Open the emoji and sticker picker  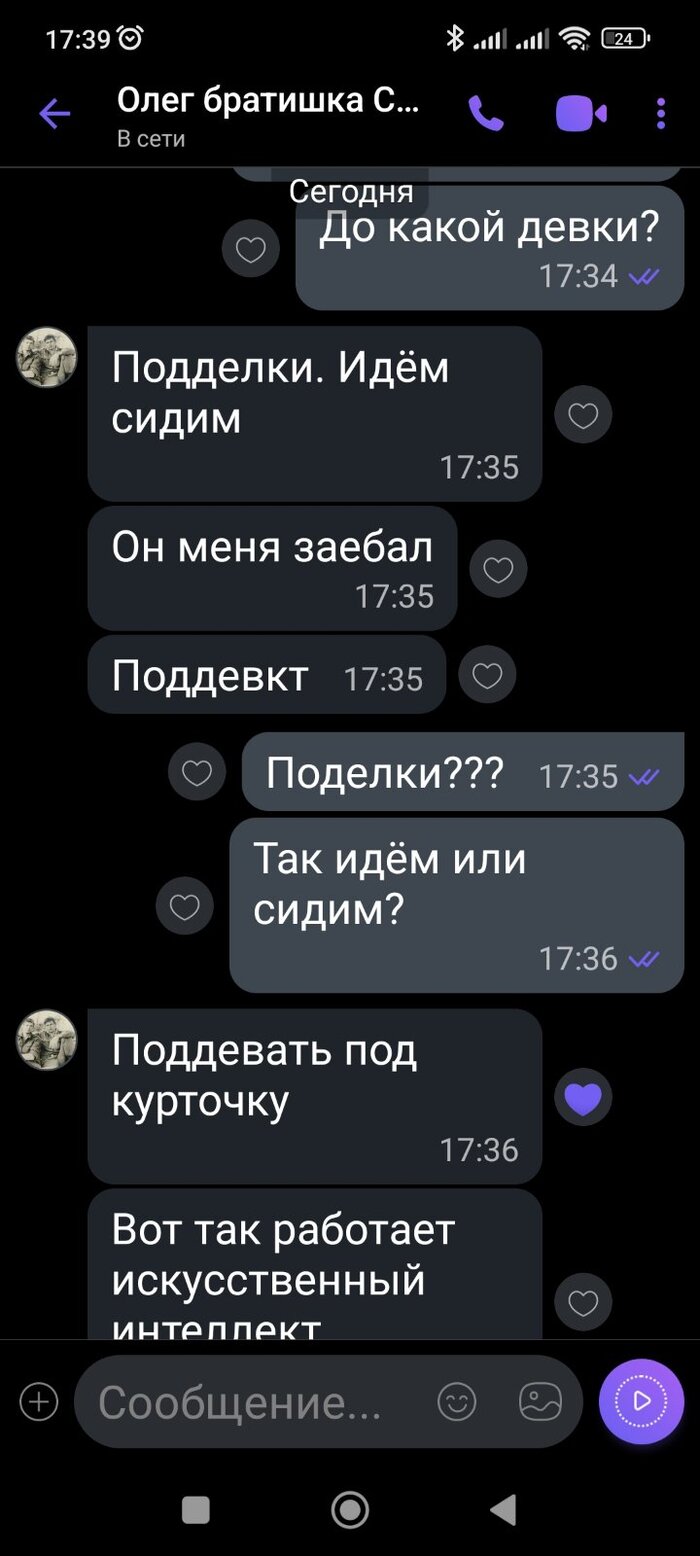click(x=457, y=1401)
